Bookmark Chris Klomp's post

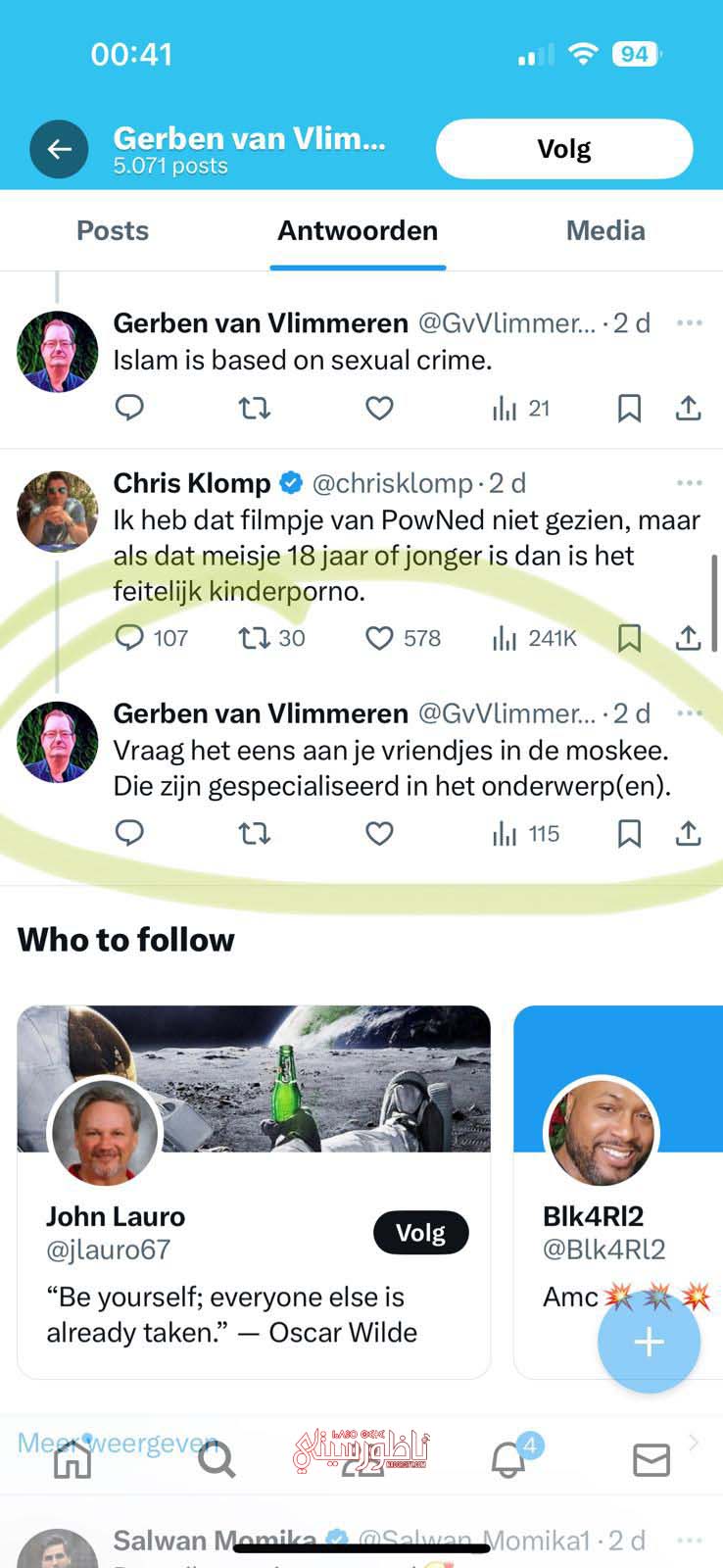pos(629,638)
